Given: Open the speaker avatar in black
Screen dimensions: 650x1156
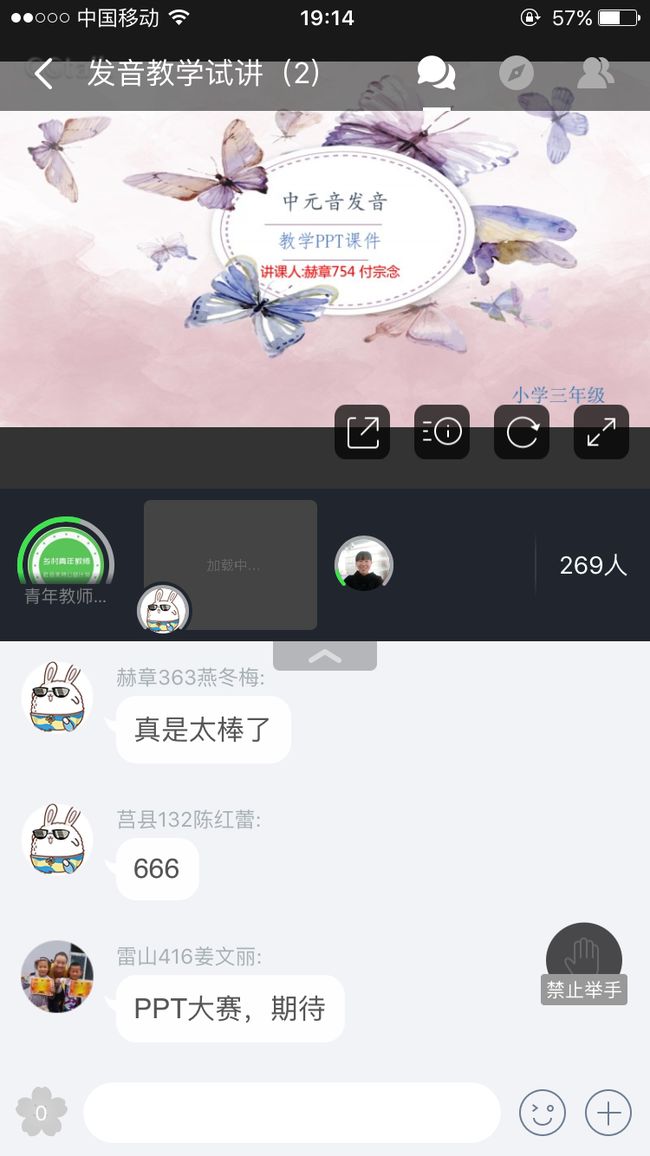Looking at the screenshot, I should pyautogui.click(x=363, y=565).
